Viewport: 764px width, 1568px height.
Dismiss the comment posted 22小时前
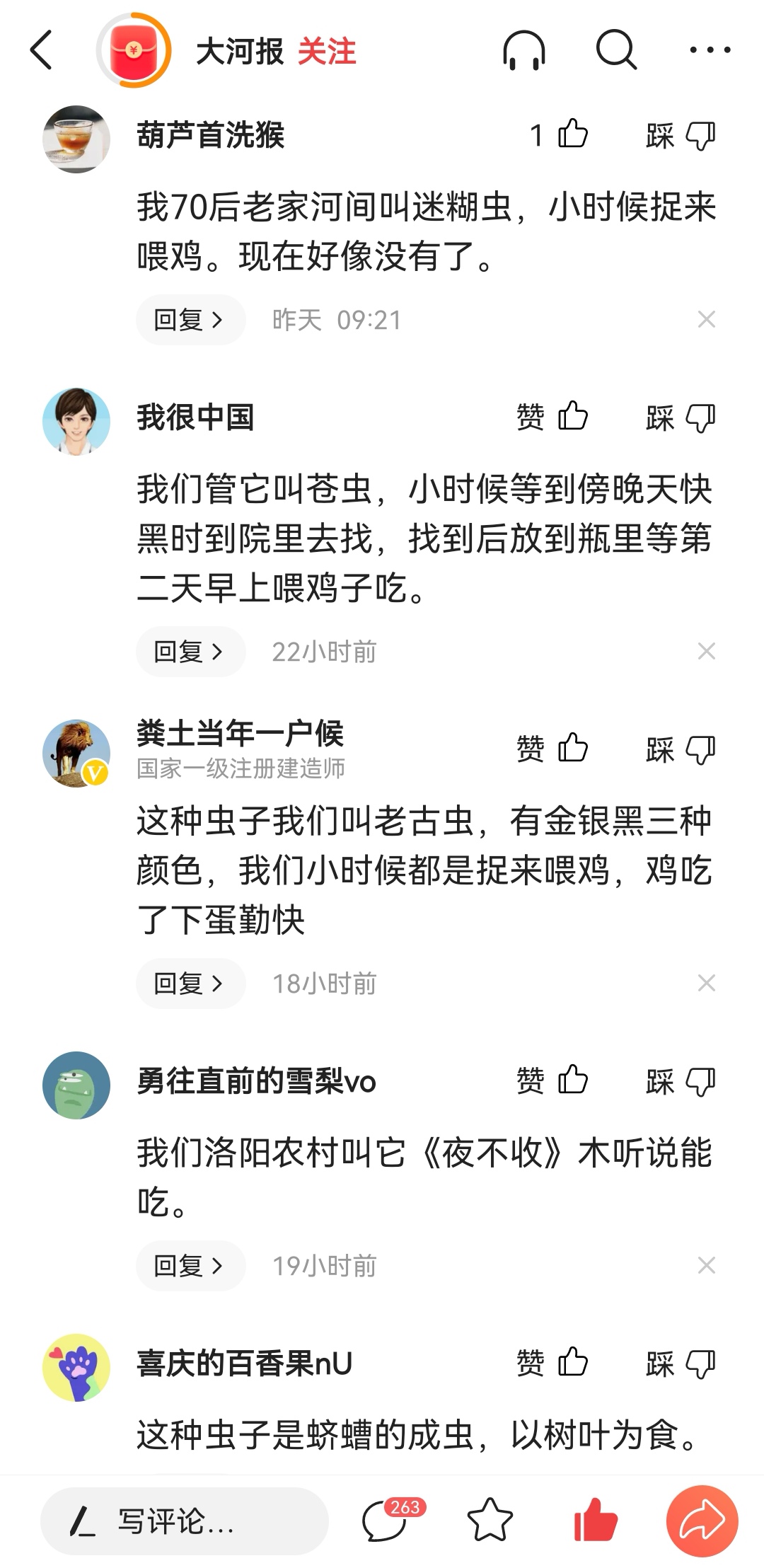(x=706, y=651)
